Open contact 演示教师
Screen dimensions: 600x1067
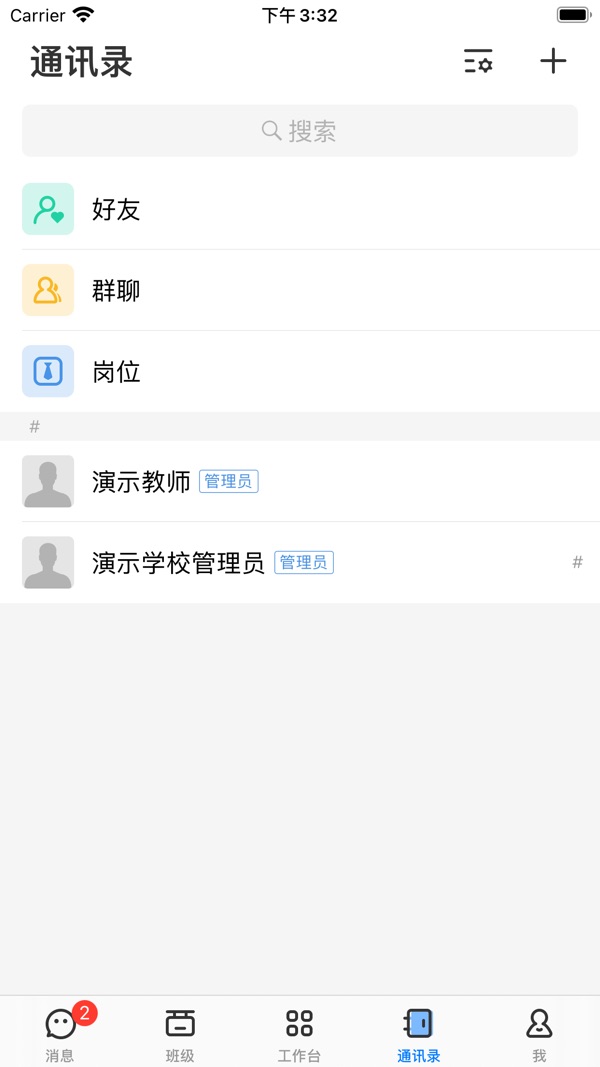(x=300, y=481)
